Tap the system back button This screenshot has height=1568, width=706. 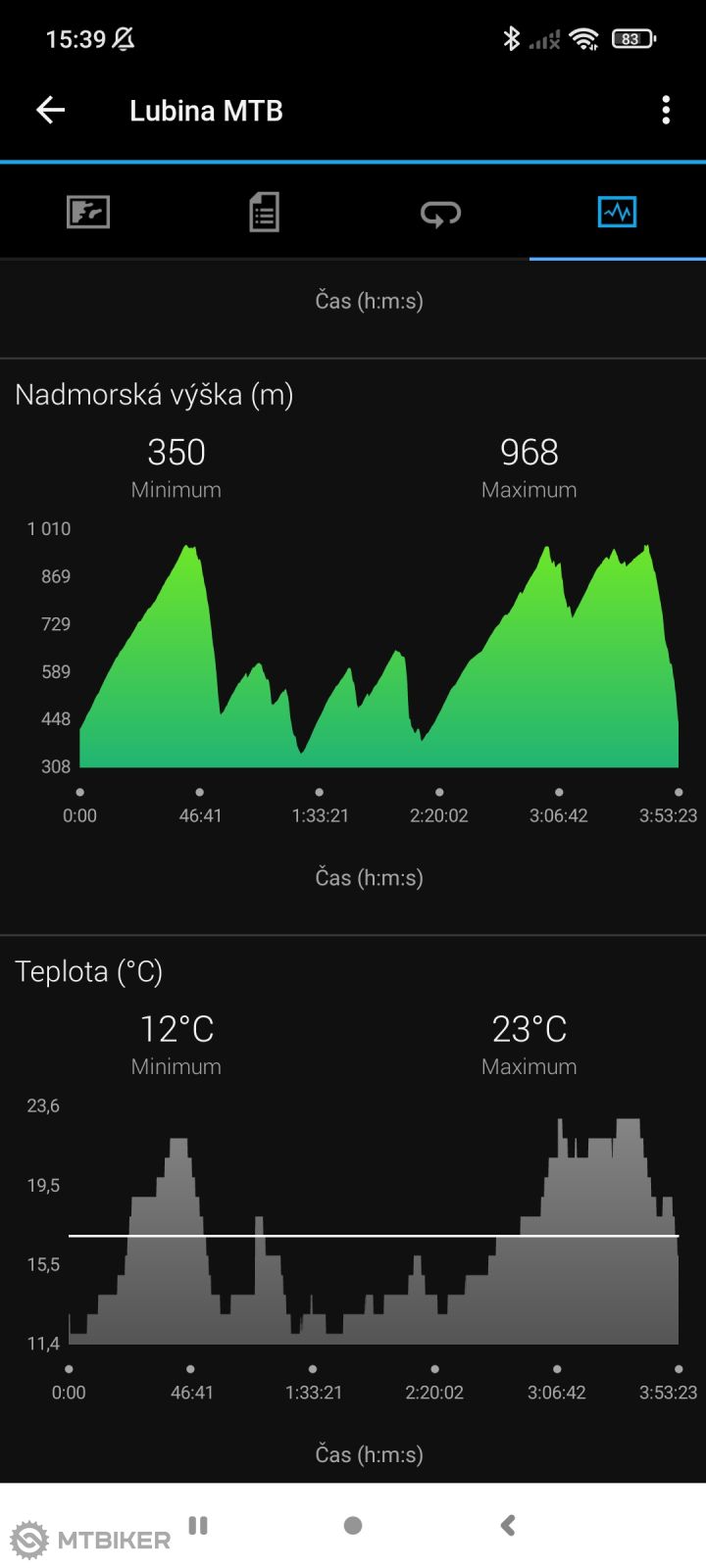[508, 1525]
